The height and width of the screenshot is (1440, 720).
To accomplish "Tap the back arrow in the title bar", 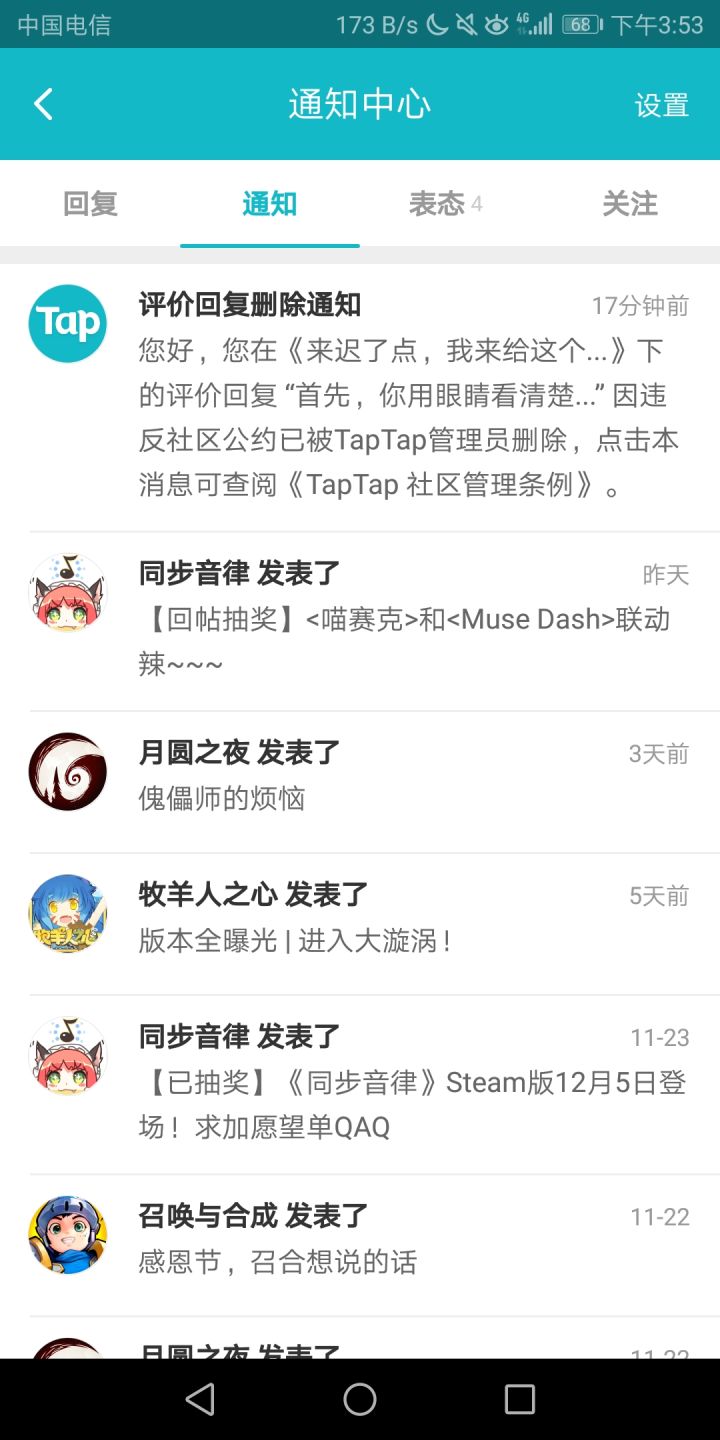I will point(42,103).
